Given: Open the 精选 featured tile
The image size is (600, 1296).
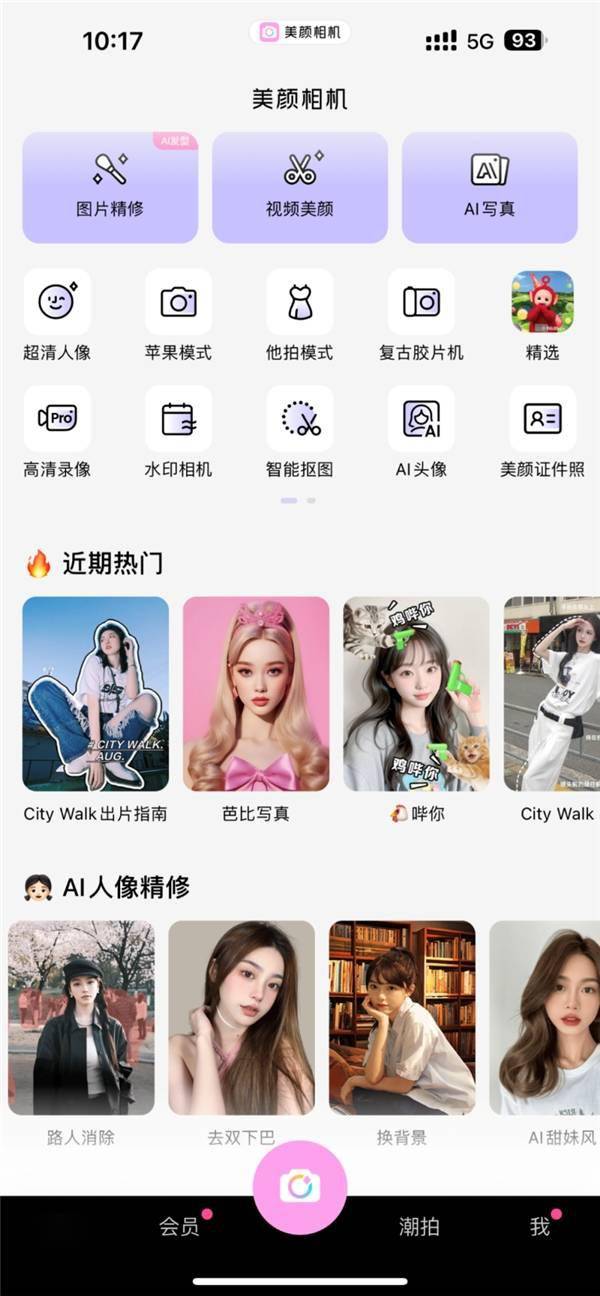Looking at the screenshot, I should coord(542,302).
